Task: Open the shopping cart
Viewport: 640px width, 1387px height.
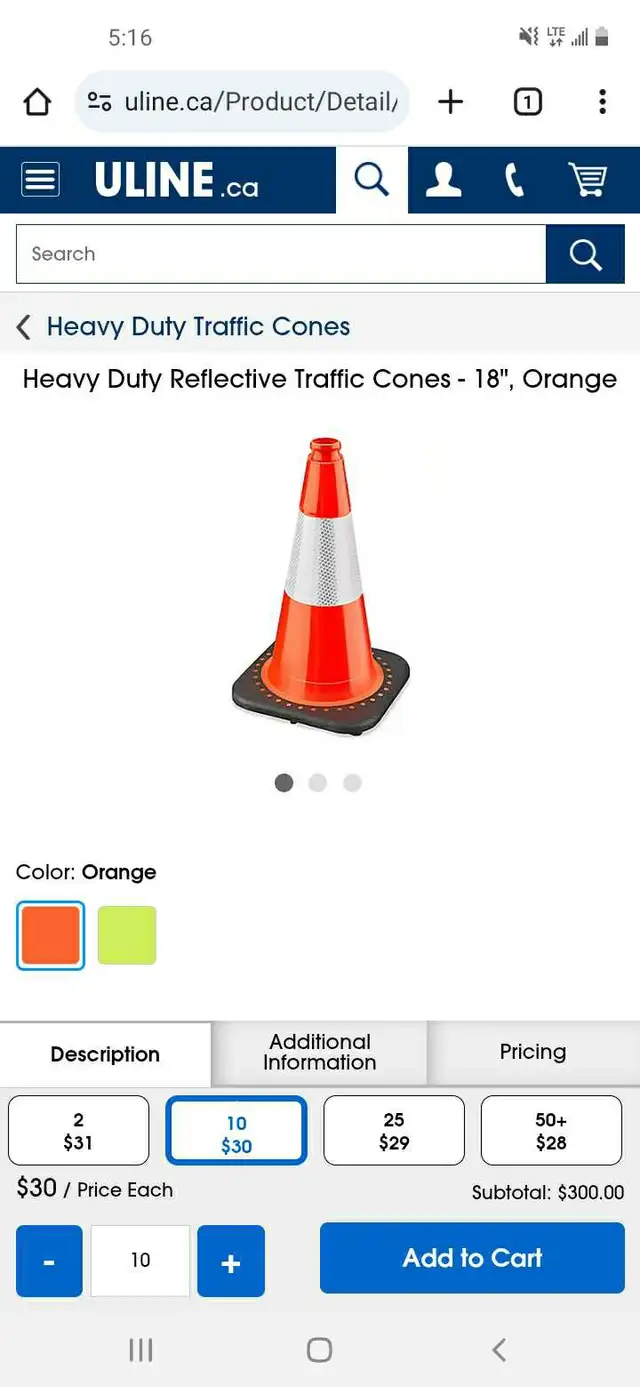Action: 587,180
